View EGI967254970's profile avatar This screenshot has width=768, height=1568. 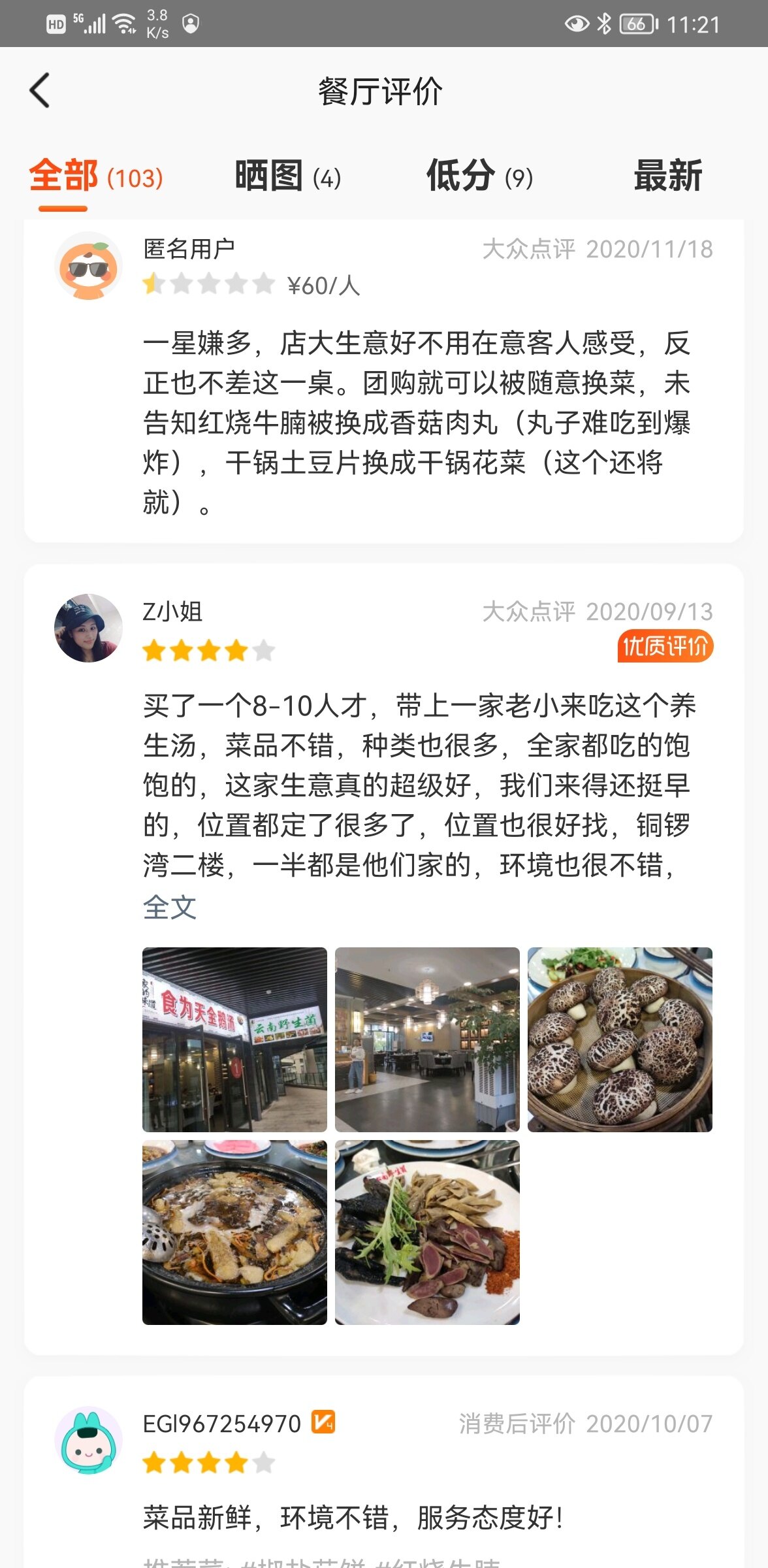click(x=88, y=1440)
